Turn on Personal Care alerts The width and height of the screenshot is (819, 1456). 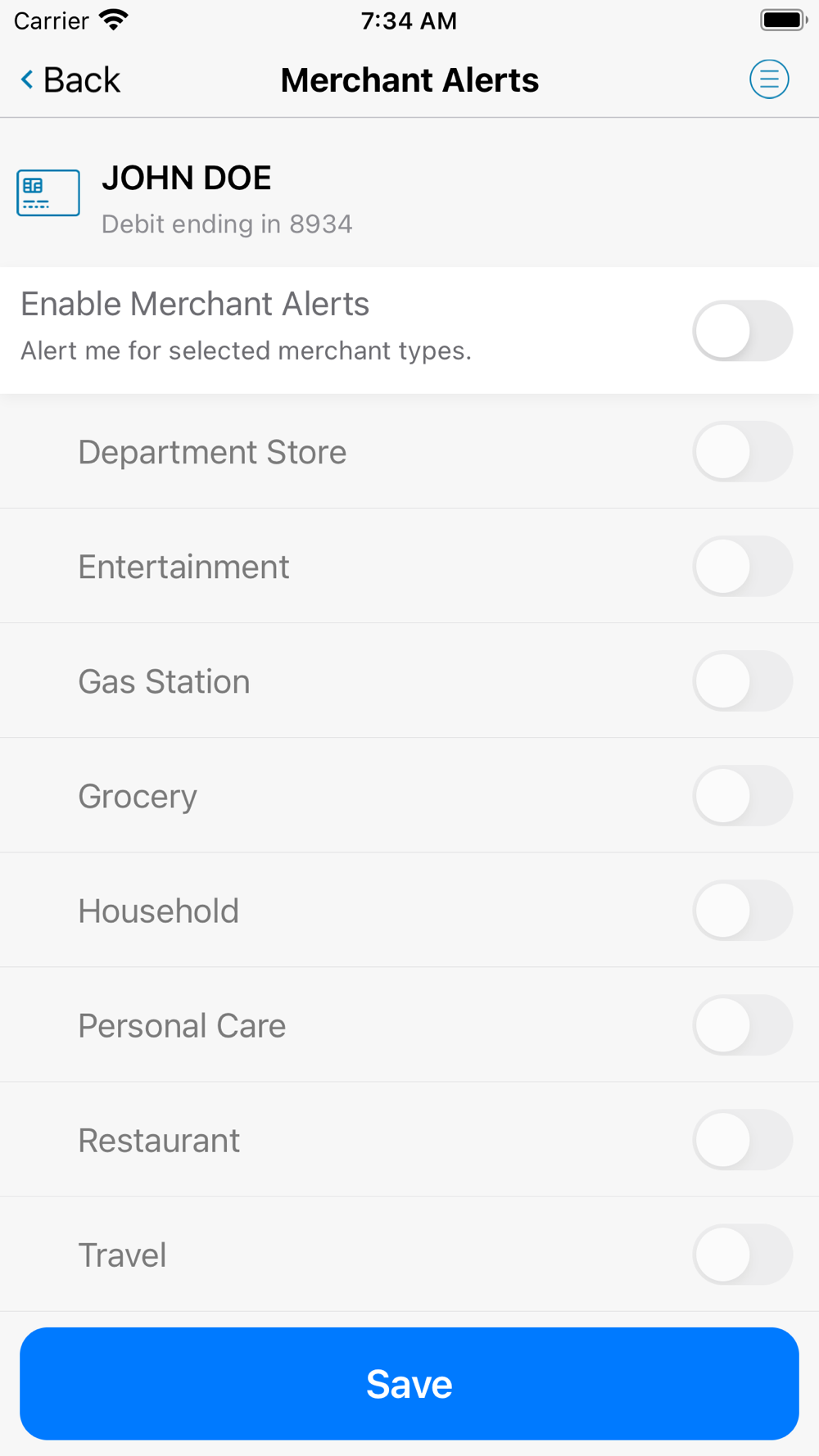[x=742, y=1024]
